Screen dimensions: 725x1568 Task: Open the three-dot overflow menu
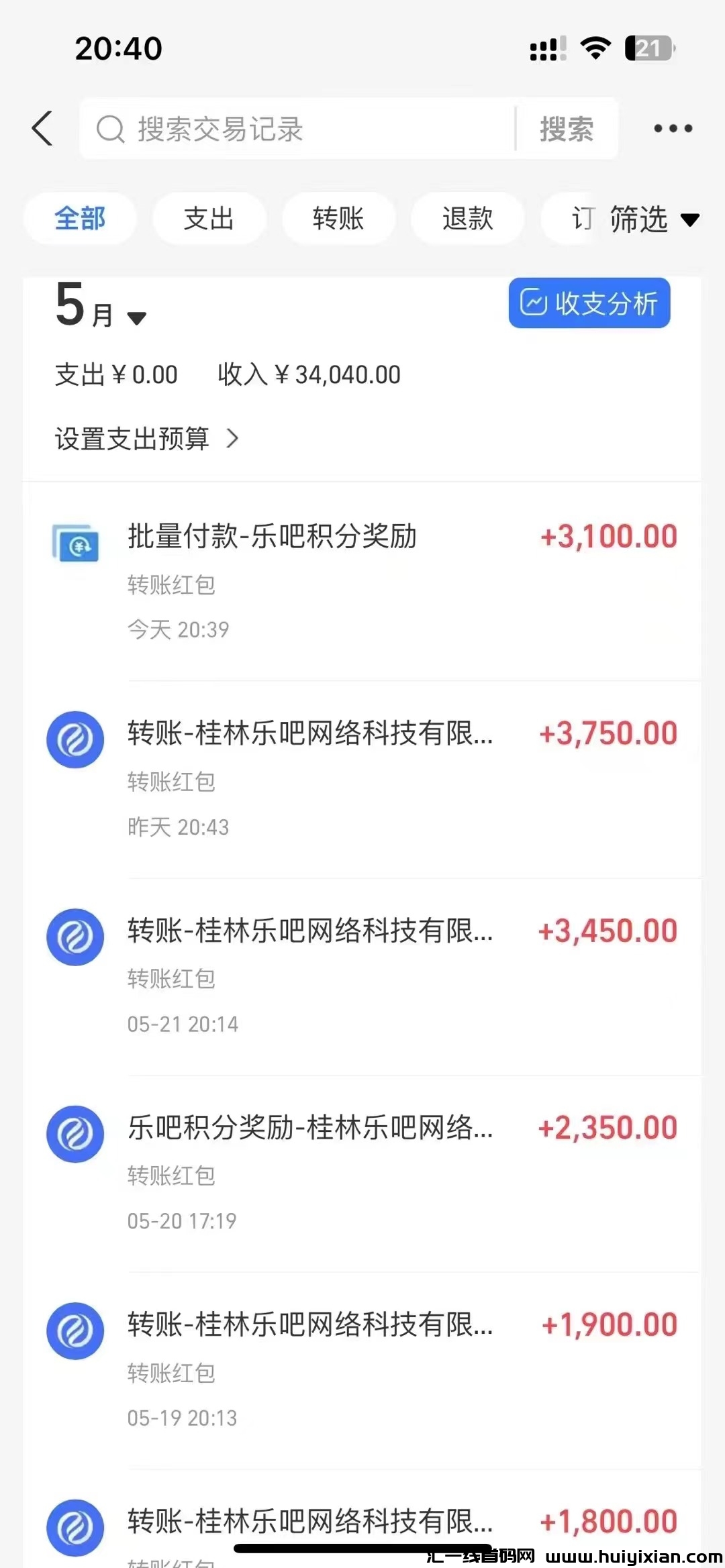click(673, 128)
